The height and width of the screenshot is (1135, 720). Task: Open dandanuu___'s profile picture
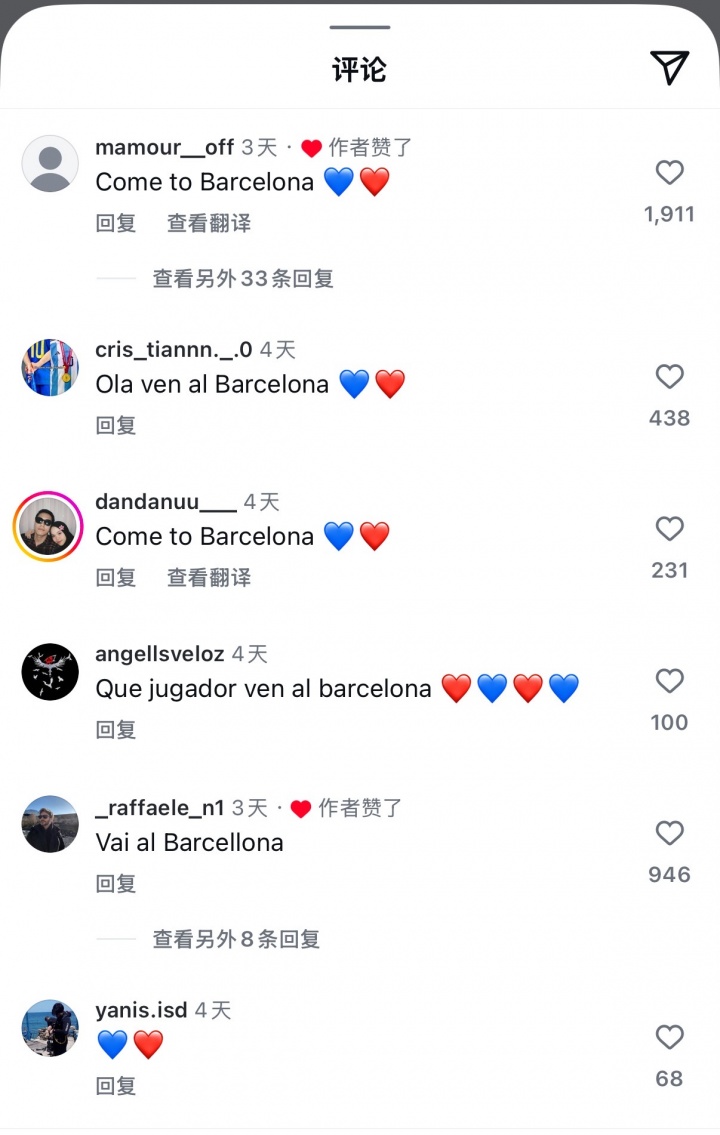48,526
